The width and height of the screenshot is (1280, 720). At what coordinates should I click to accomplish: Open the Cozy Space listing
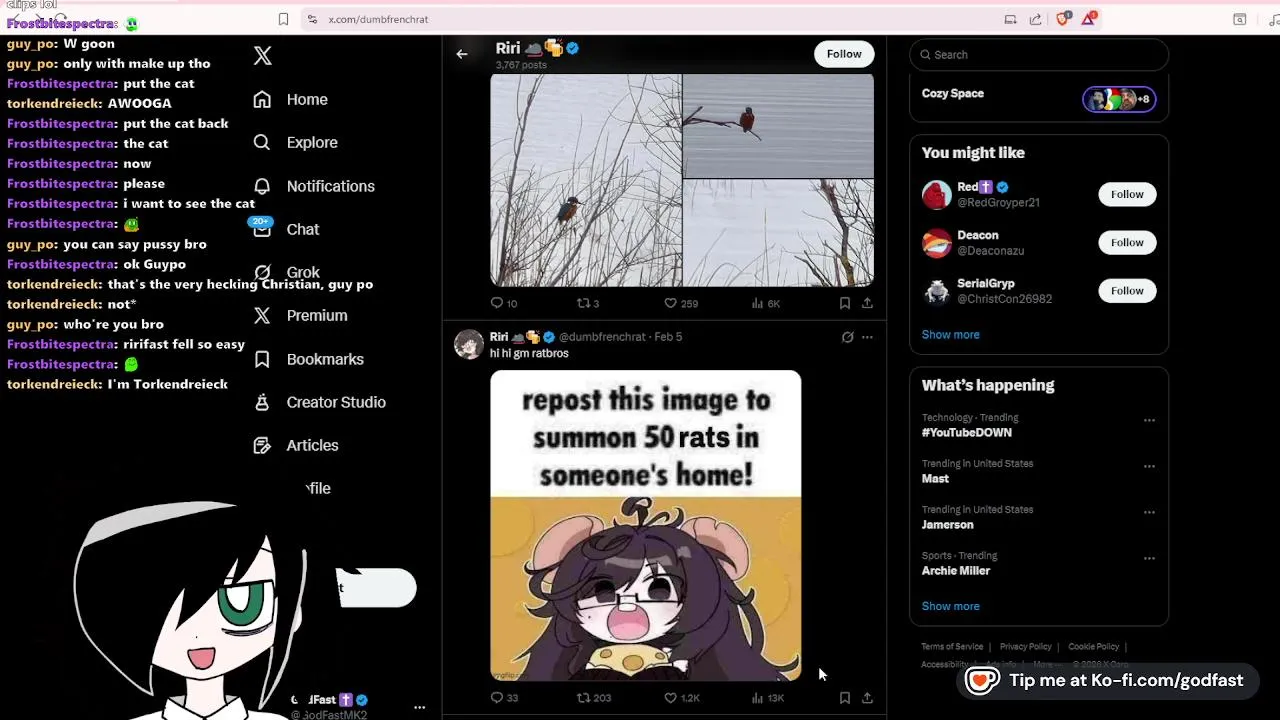coord(953,94)
